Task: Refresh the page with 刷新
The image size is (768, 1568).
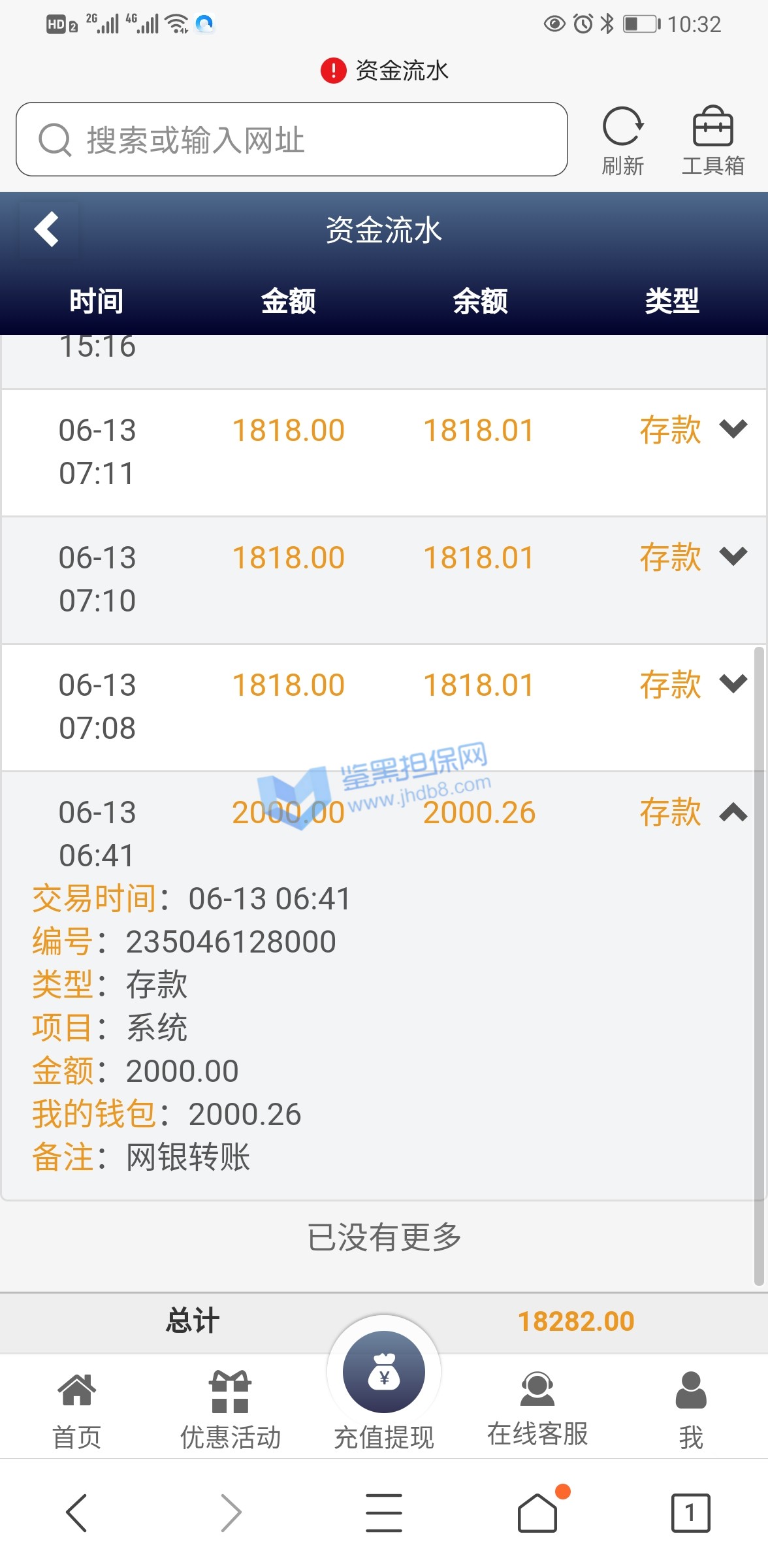Action: 622,140
